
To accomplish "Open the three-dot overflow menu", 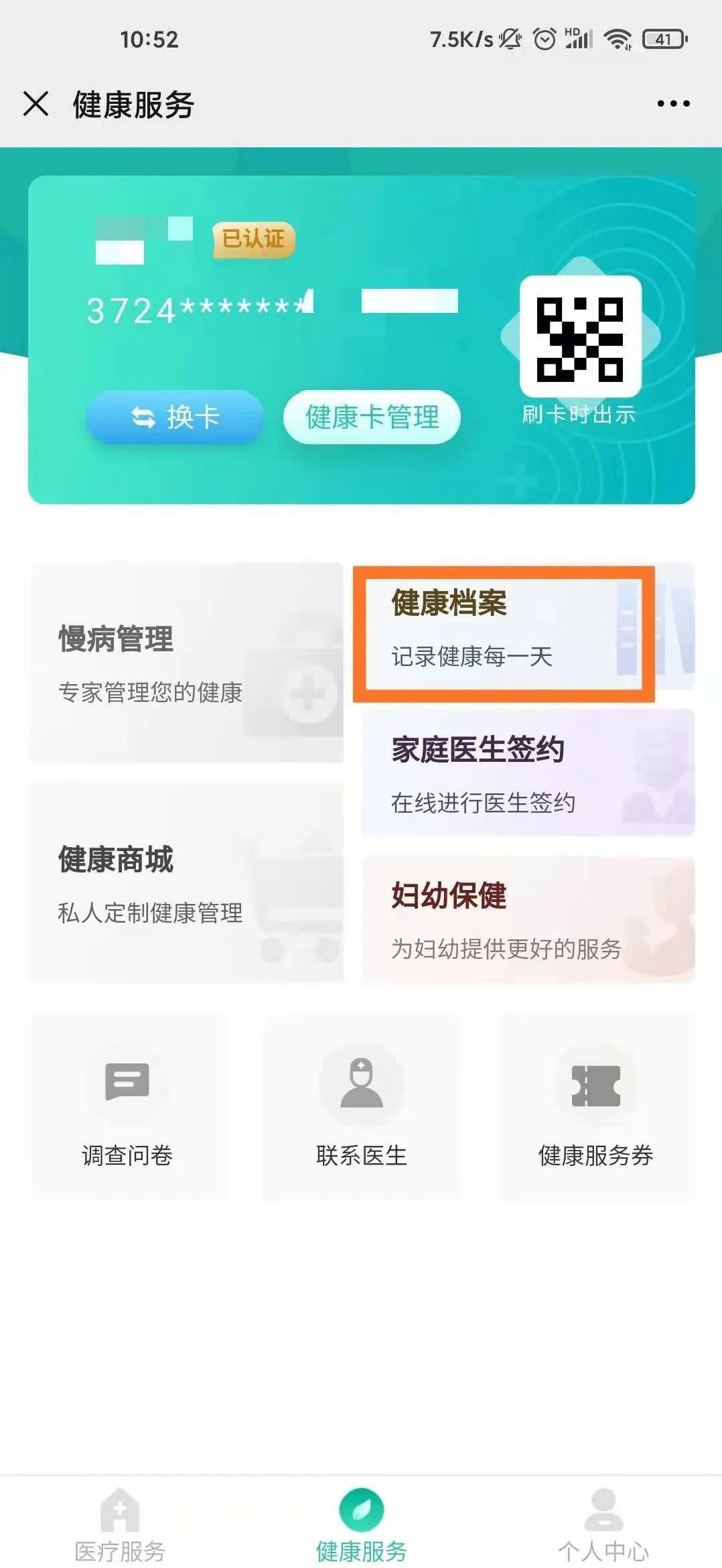I will tap(673, 104).
